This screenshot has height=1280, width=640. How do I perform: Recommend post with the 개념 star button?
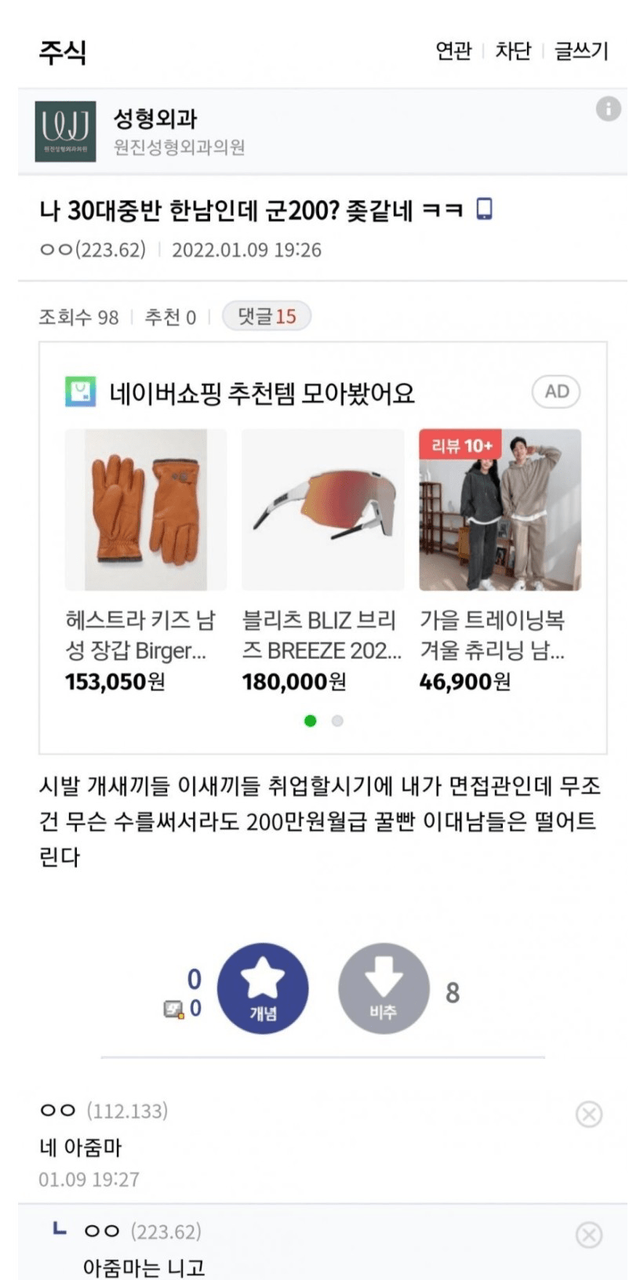tap(262, 989)
